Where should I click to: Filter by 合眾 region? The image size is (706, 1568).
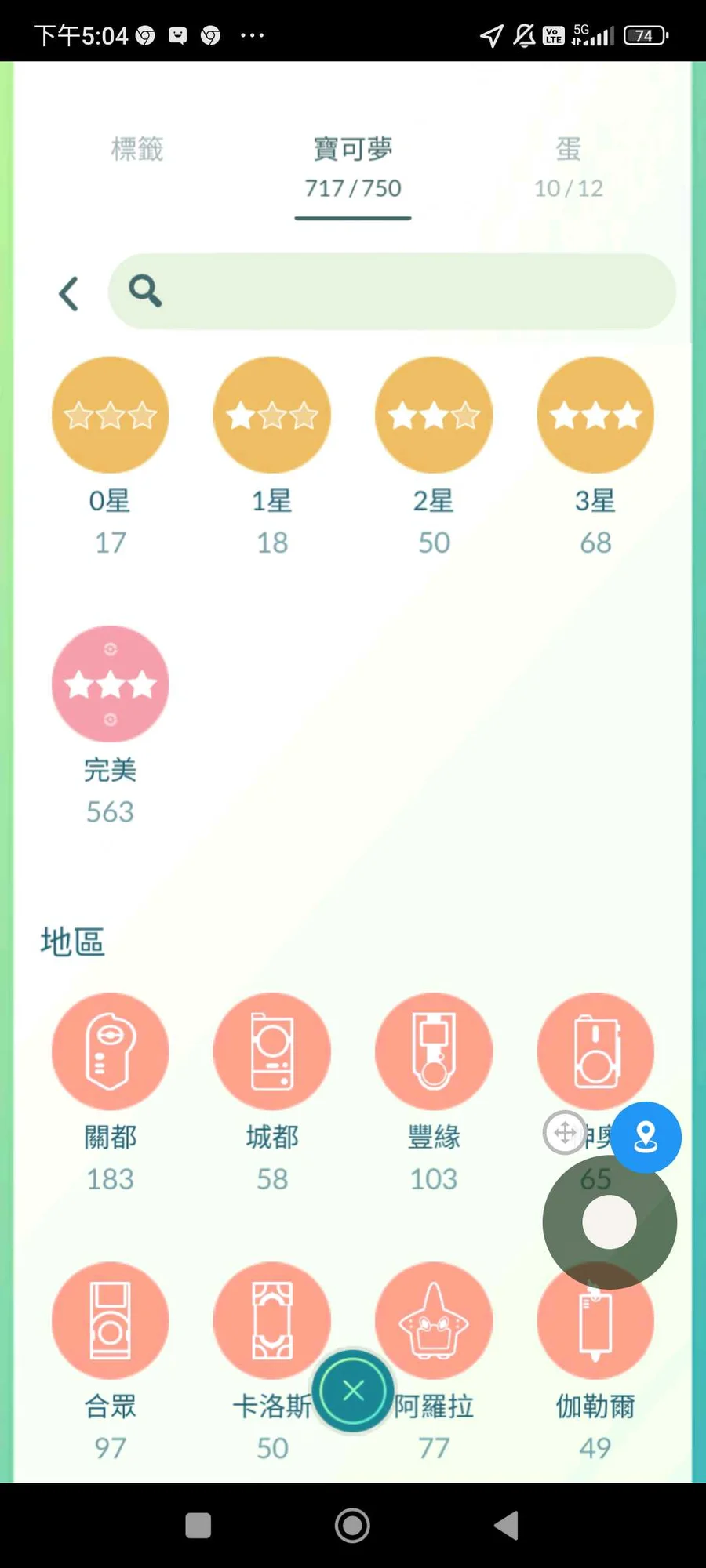(111, 1320)
